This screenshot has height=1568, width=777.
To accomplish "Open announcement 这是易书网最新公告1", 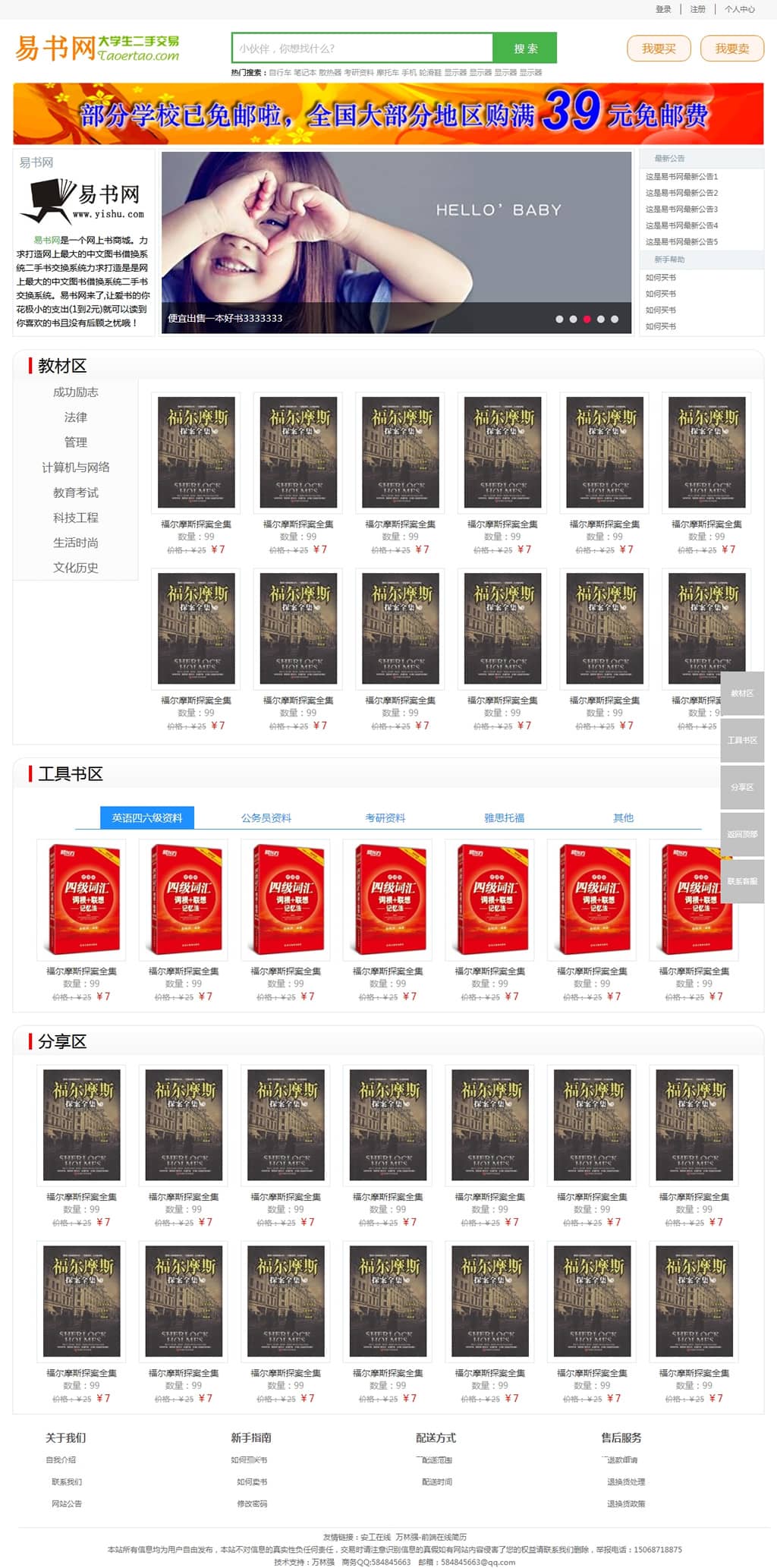I will [x=681, y=176].
